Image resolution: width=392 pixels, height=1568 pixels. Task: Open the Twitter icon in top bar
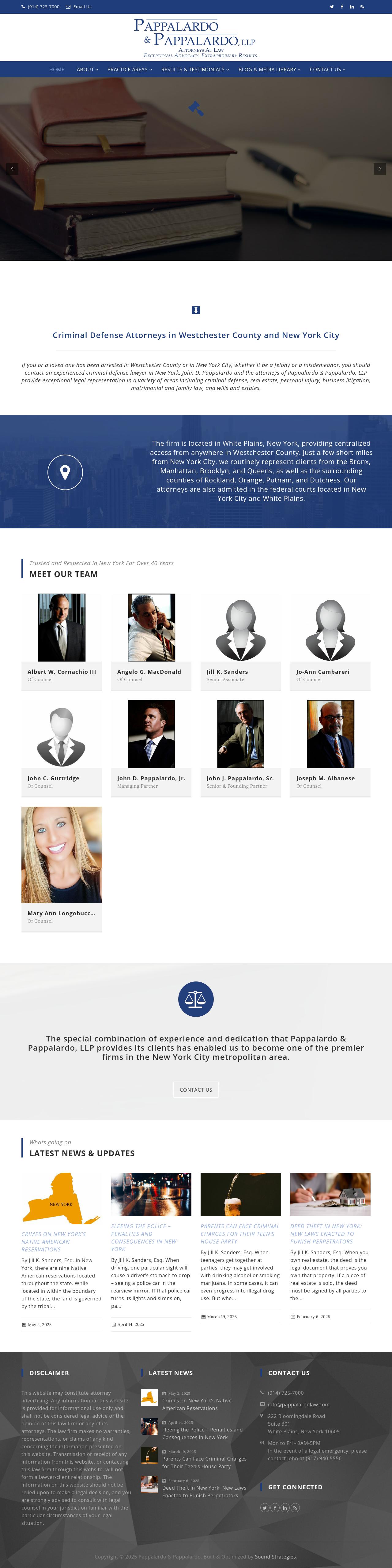click(332, 7)
